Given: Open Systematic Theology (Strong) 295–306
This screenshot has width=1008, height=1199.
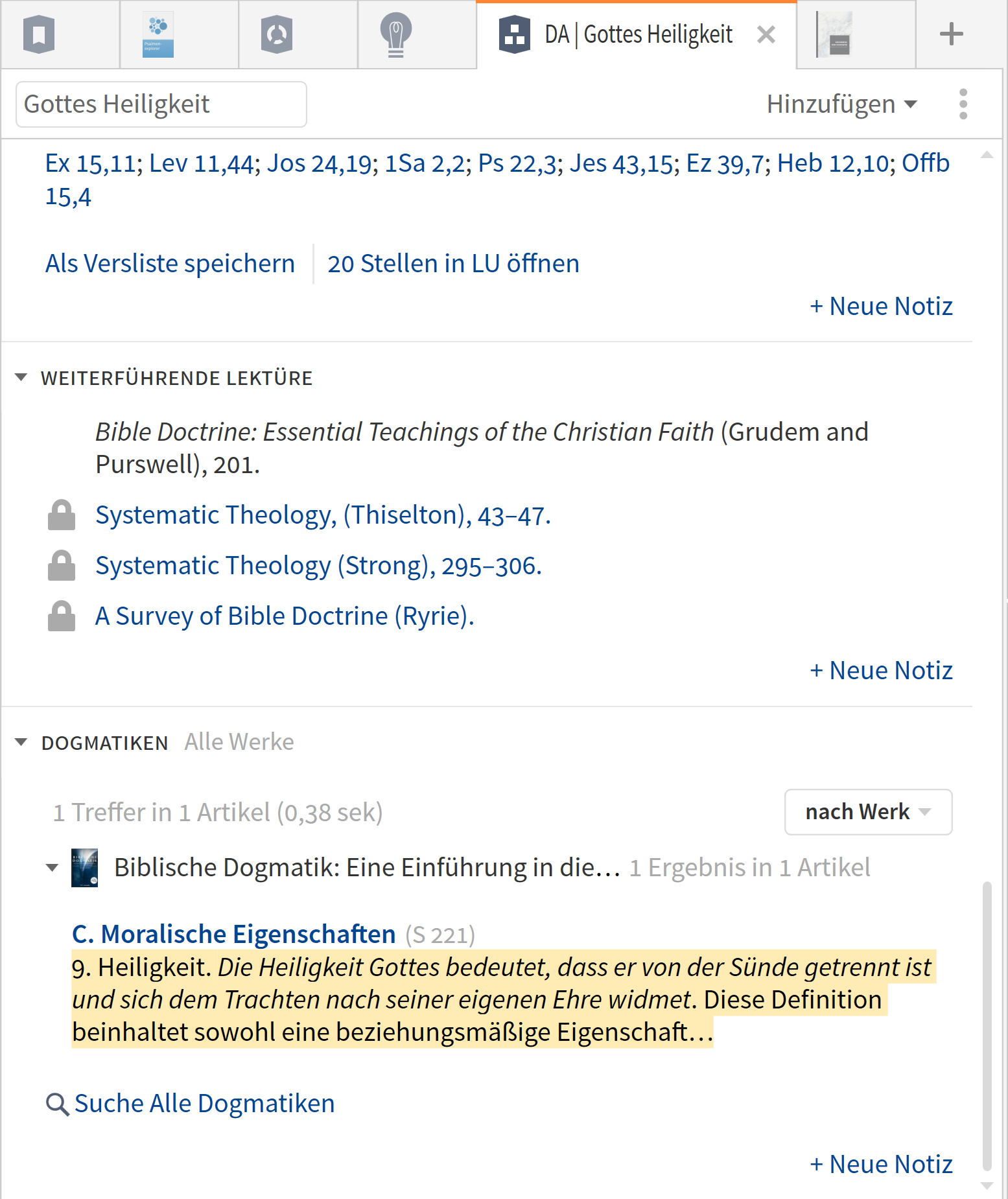Looking at the screenshot, I should click(318, 566).
